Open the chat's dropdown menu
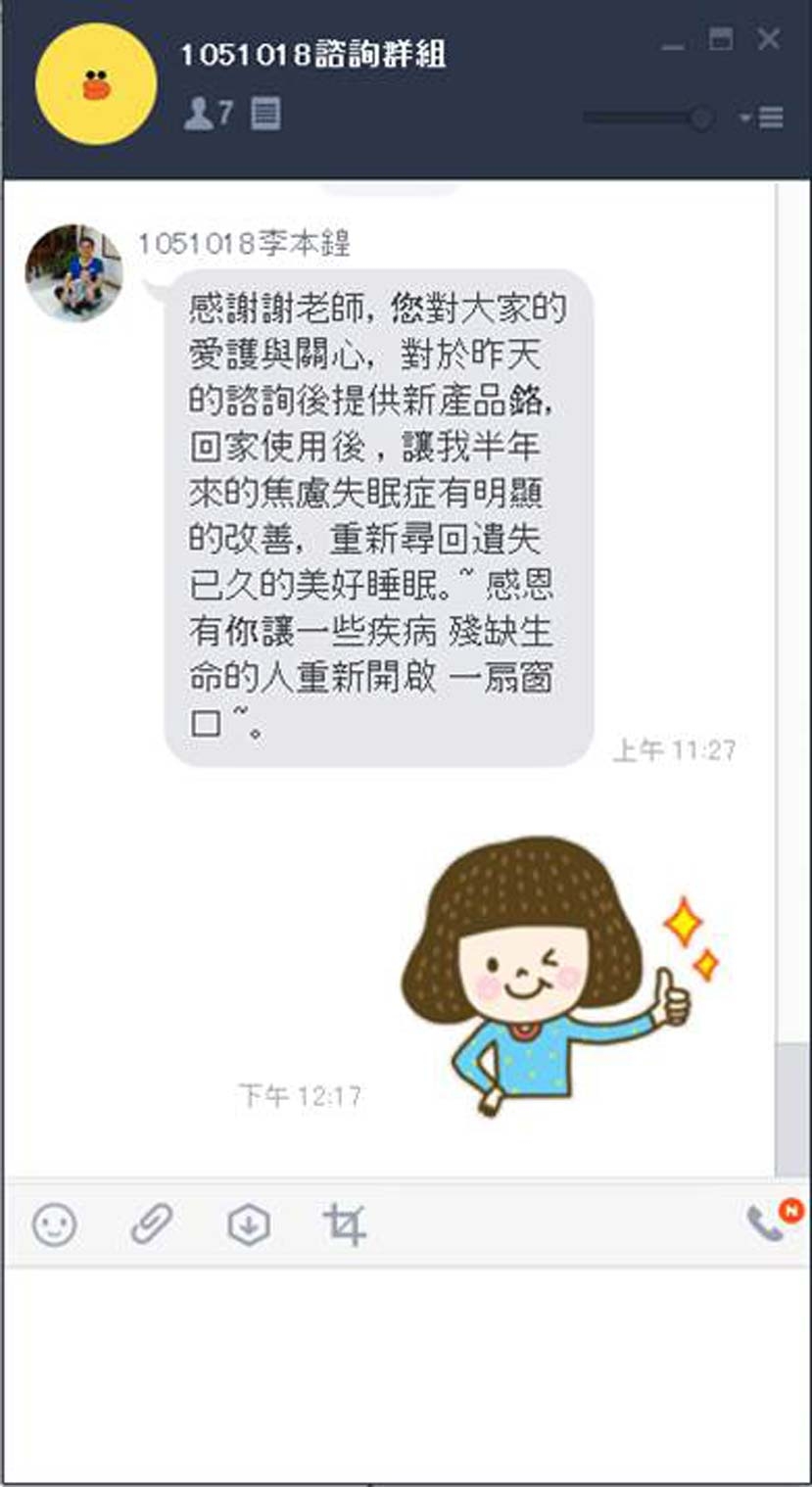This screenshot has height=1487, width=812. point(762,119)
